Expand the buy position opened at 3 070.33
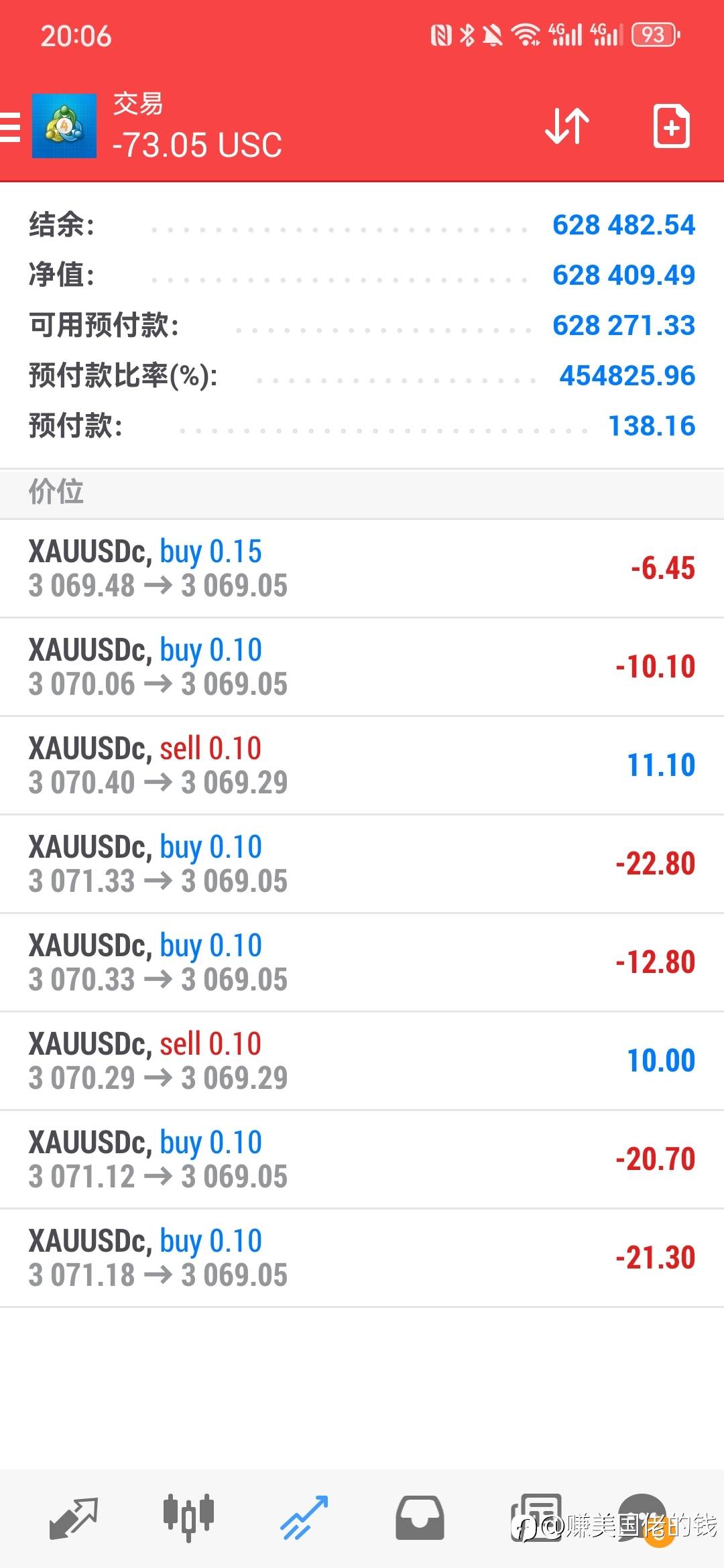 point(362,962)
